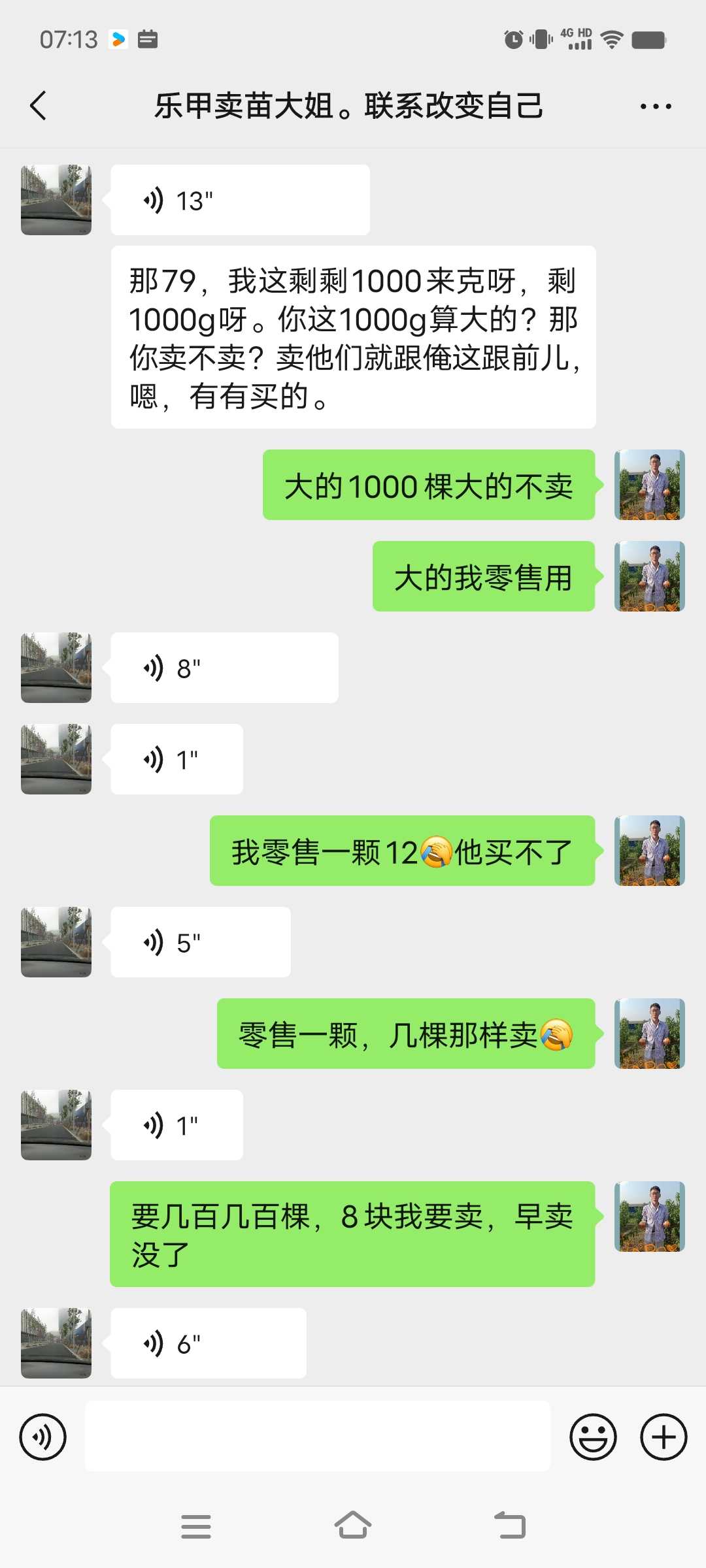The height and width of the screenshot is (1568, 706).
Task: Play the 5-second voice message
Action: 201,942
